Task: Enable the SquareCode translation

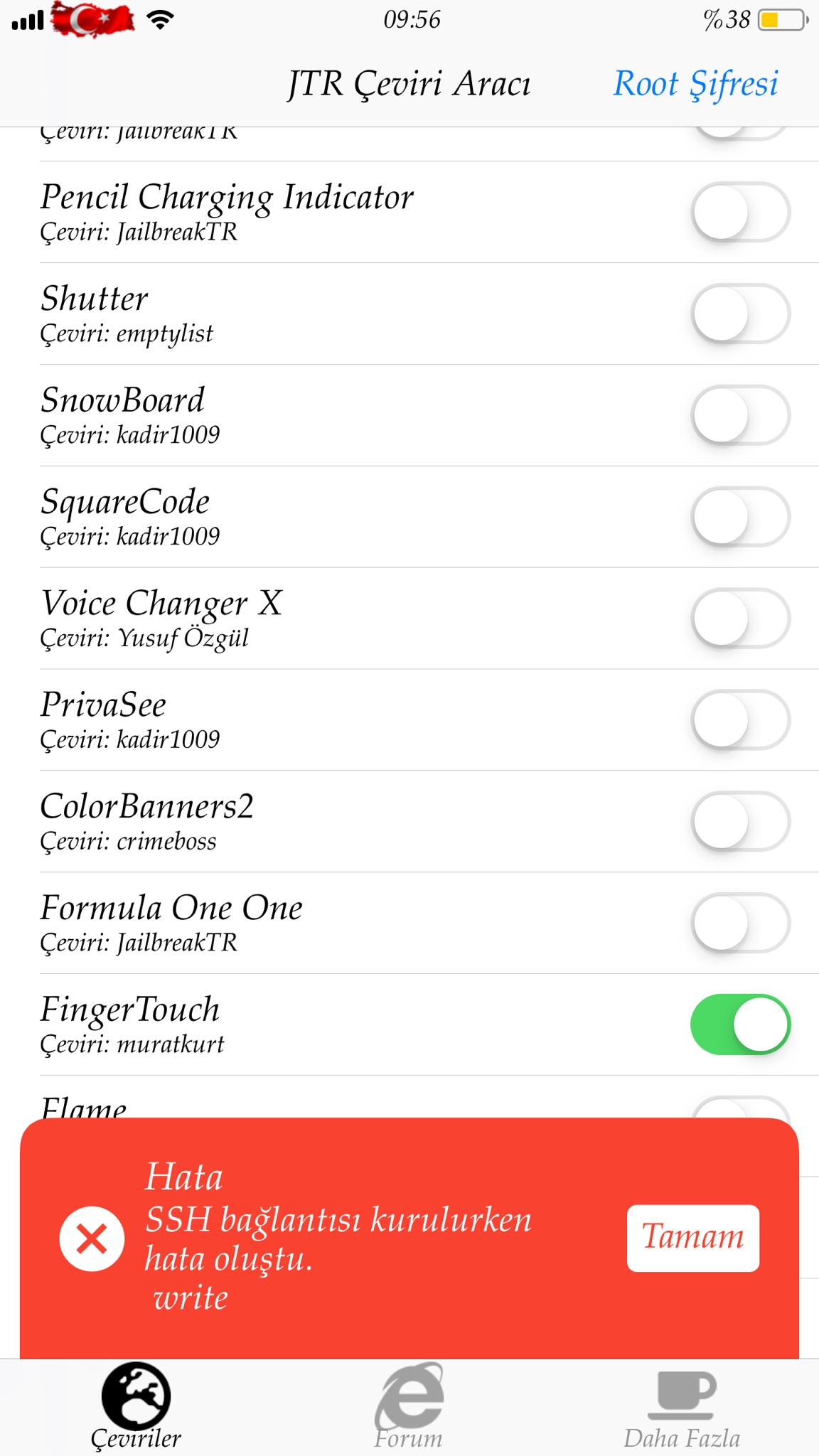Action: [x=739, y=517]
